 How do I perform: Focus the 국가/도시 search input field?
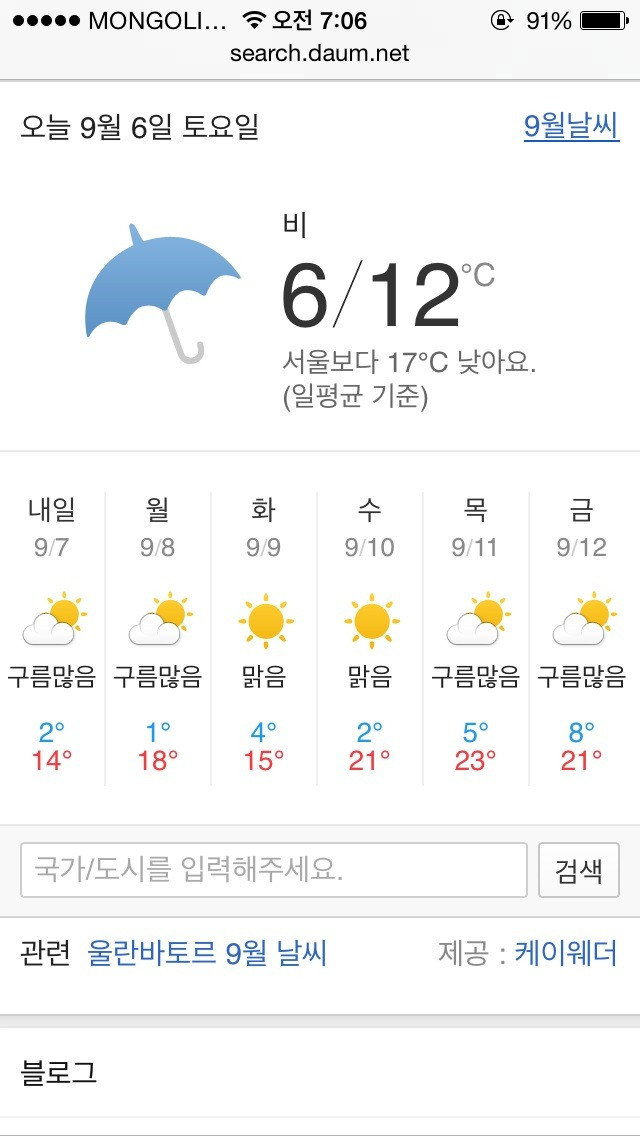pos(273,869)
